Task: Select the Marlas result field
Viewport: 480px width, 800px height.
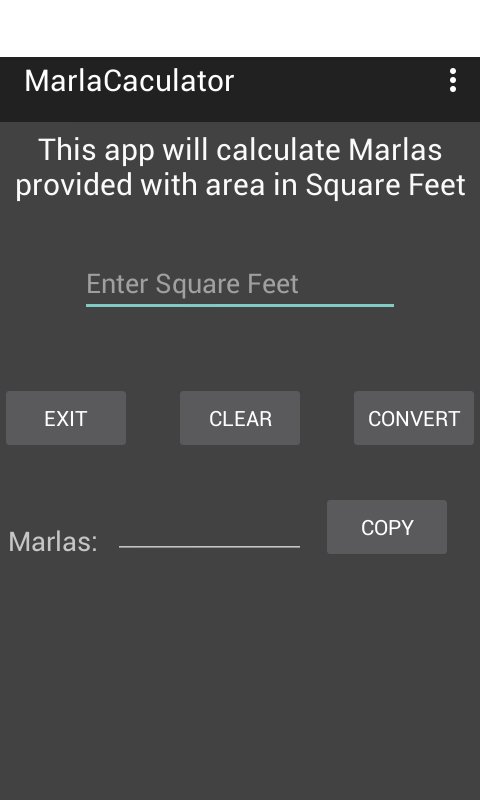Action: pos(209,535)
